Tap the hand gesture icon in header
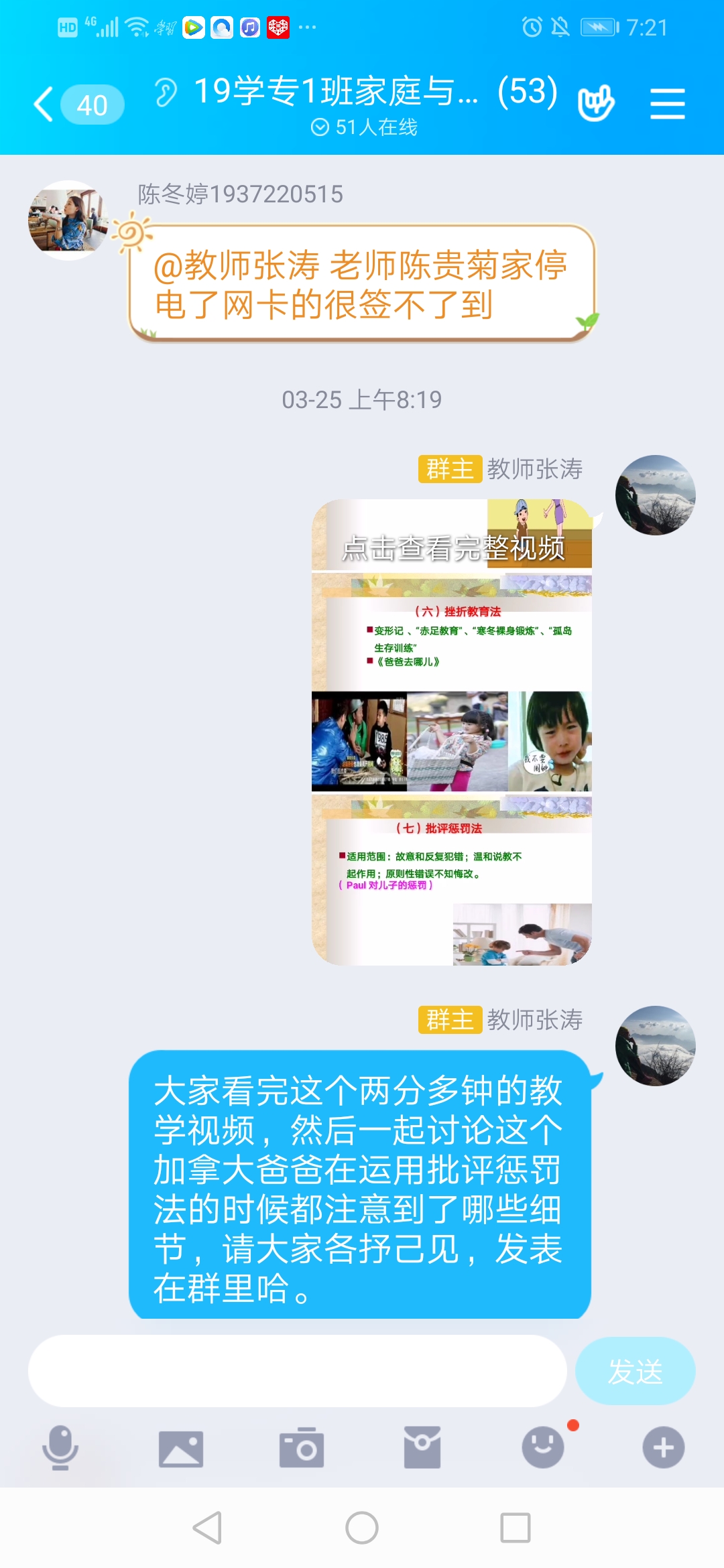Image resolution: width=724 pixels, height=1568 pixels. pos(595,103)
